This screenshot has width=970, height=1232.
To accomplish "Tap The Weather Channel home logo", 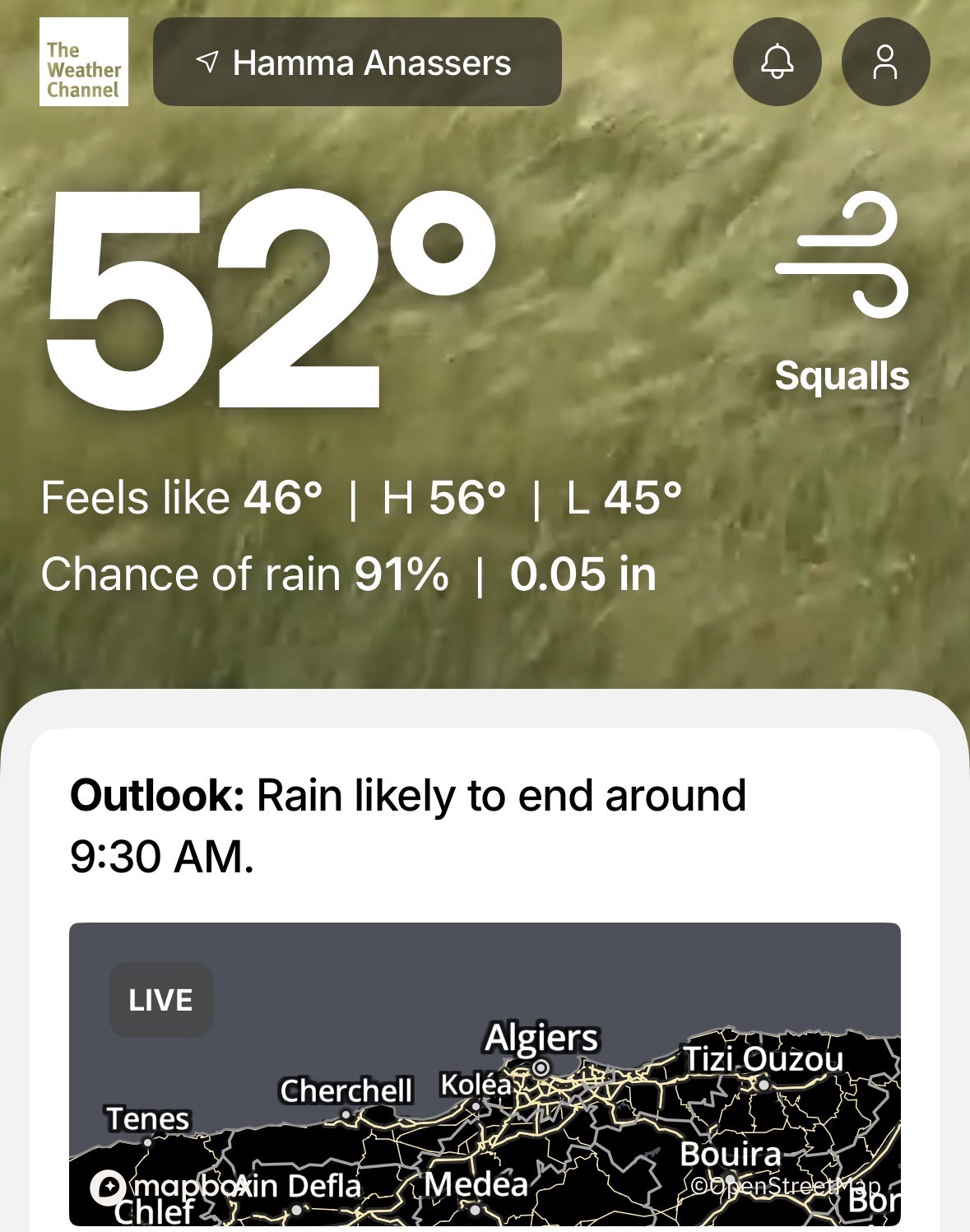I will 84,63.
